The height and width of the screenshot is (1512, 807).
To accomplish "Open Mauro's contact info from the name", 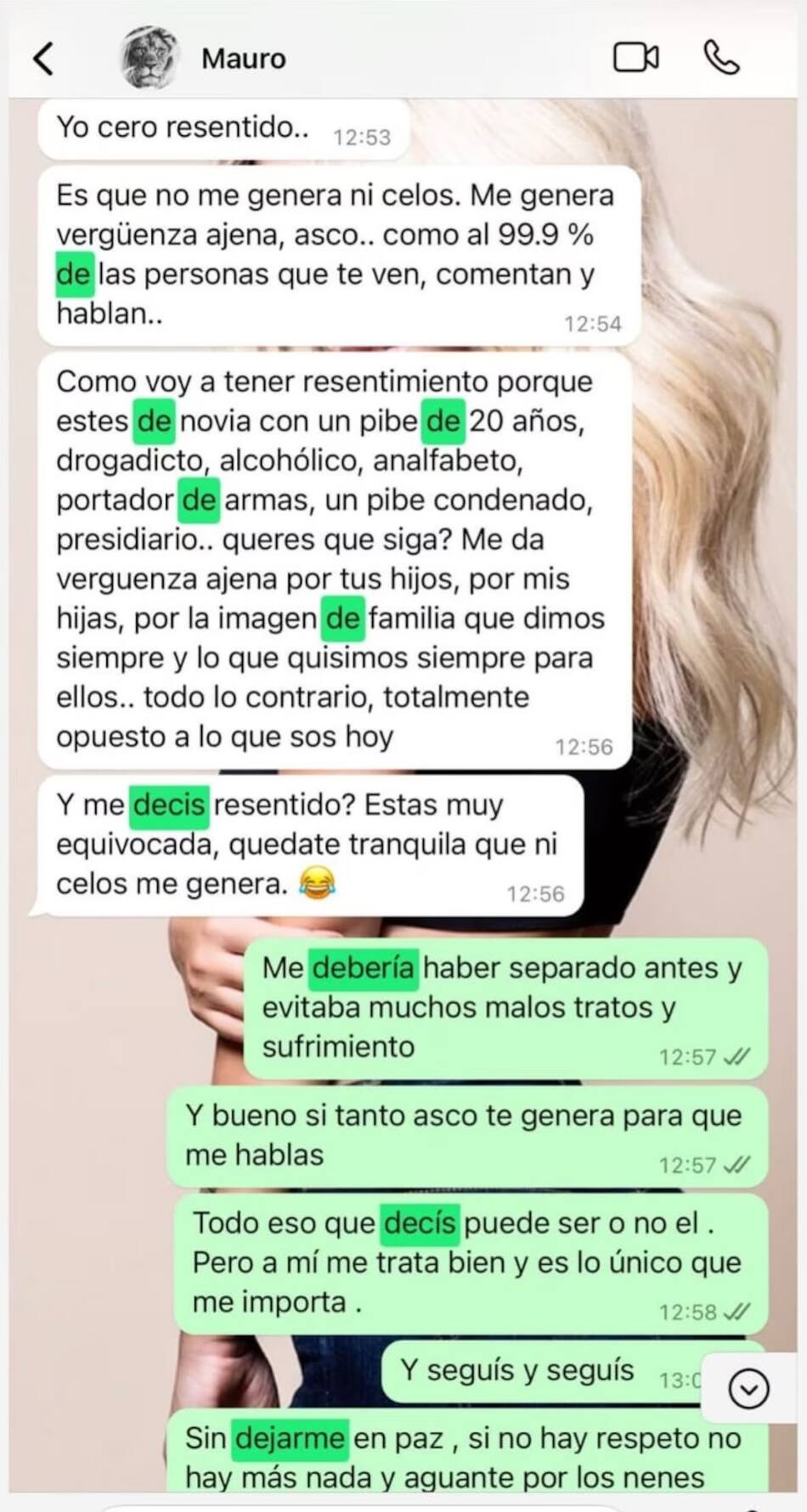I will pos(244,59).
